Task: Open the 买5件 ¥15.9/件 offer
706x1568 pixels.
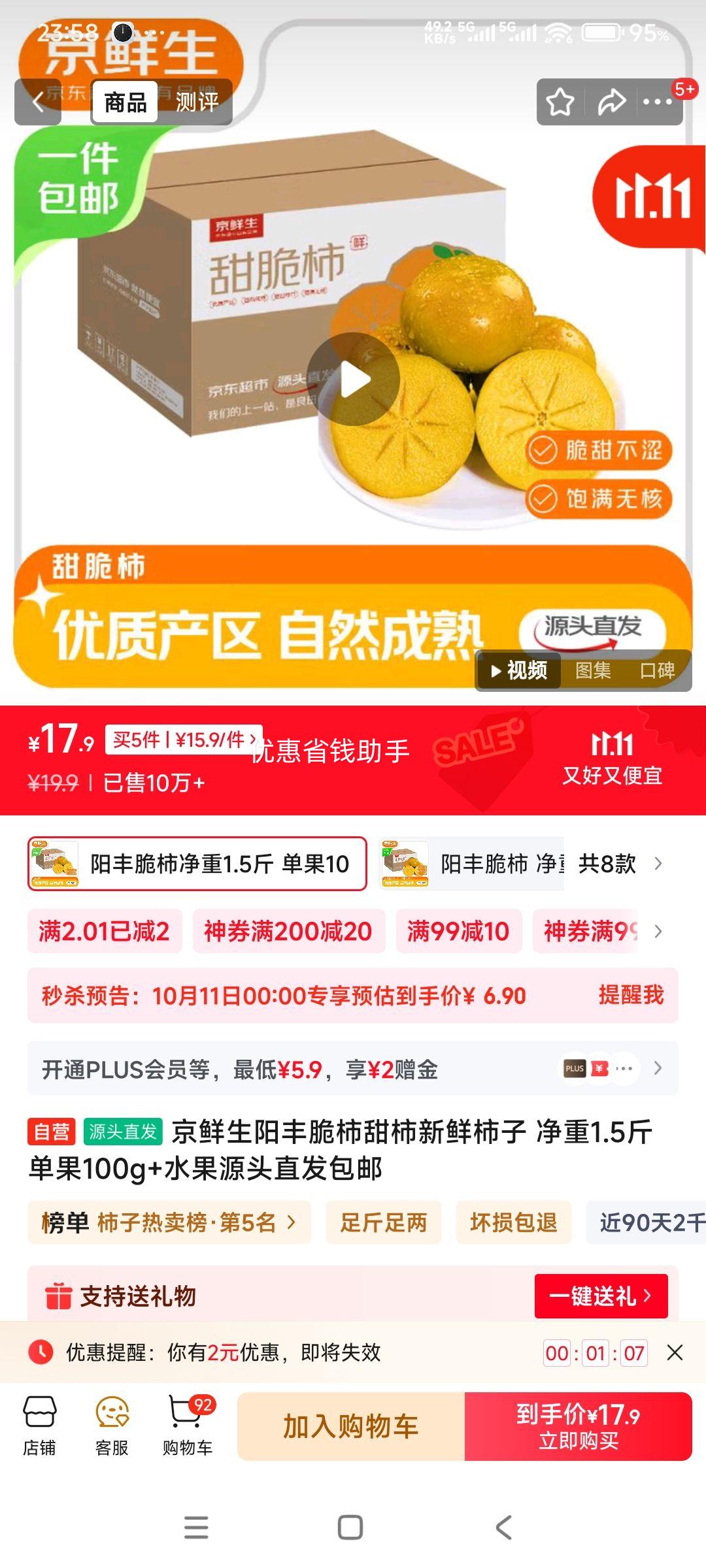Action: coord(184,740)
